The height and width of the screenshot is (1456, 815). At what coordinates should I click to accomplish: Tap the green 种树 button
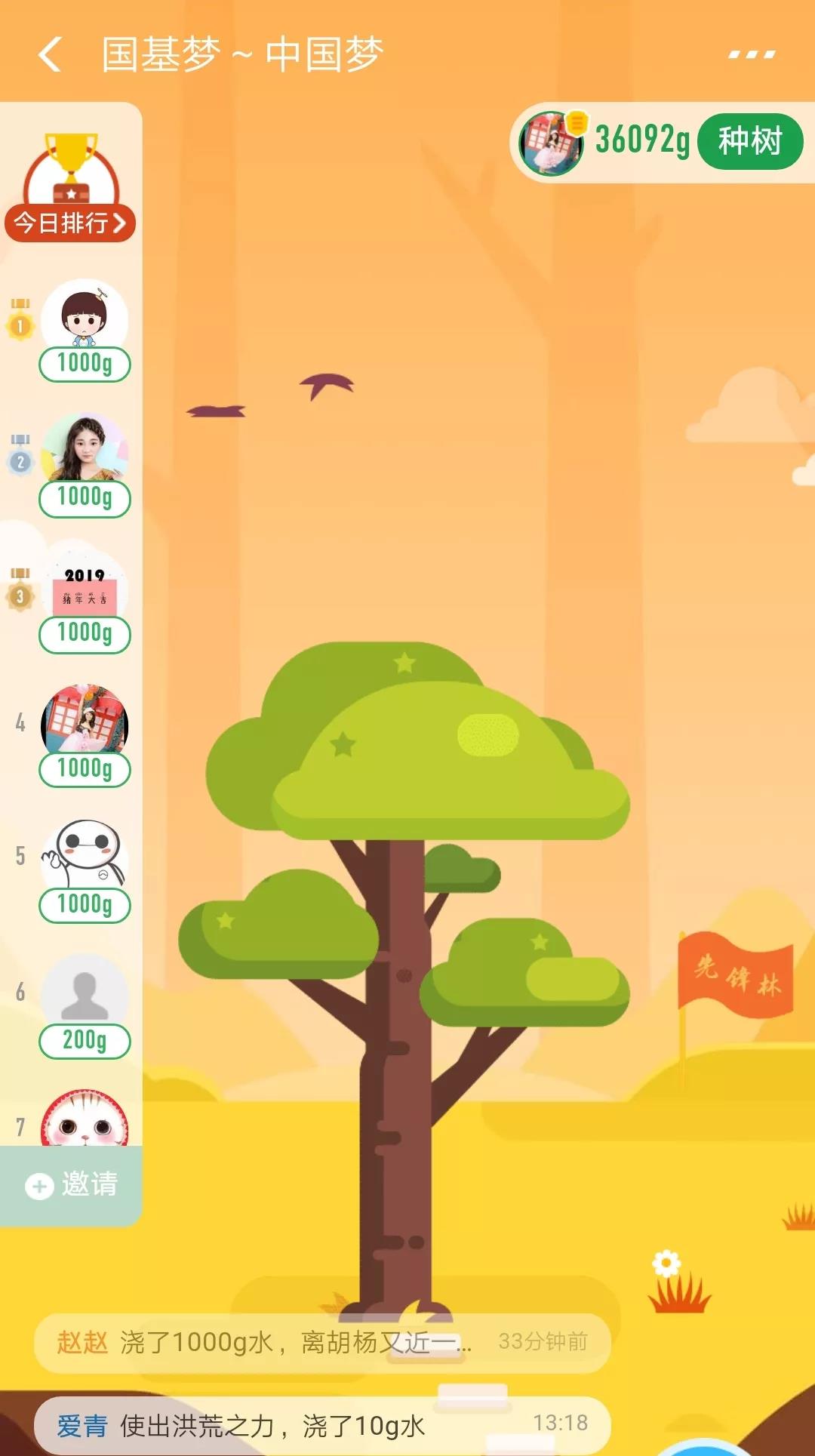coord(749,142)
